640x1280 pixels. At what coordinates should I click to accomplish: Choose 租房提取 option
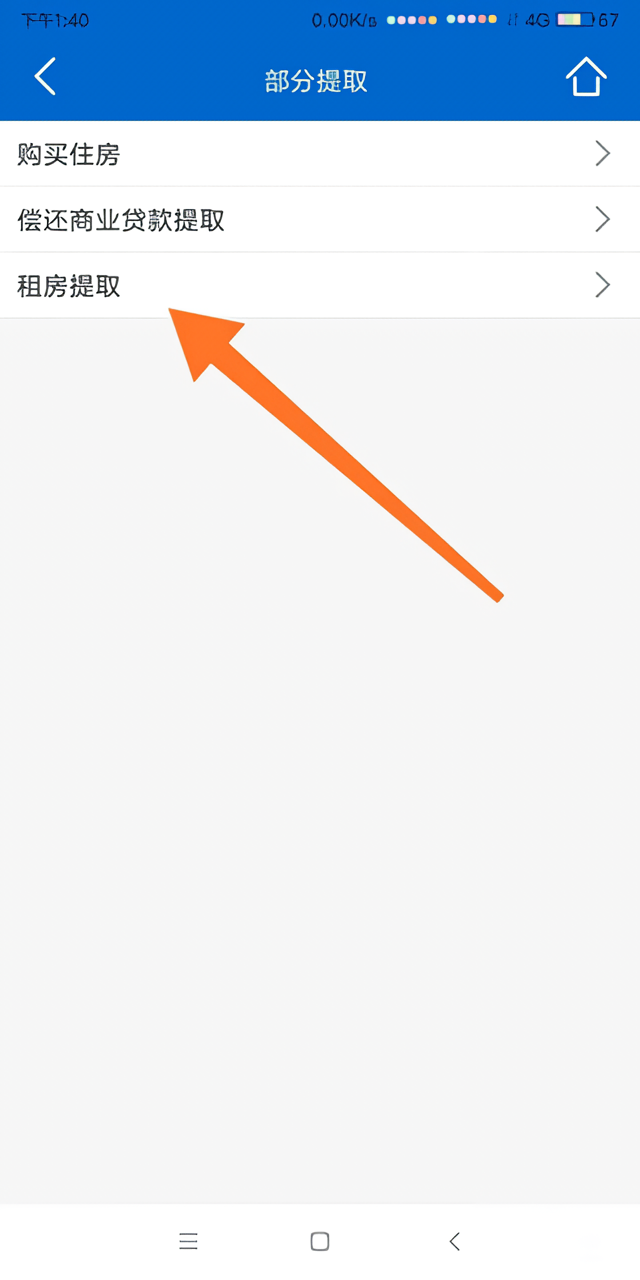tap(320, 286)
